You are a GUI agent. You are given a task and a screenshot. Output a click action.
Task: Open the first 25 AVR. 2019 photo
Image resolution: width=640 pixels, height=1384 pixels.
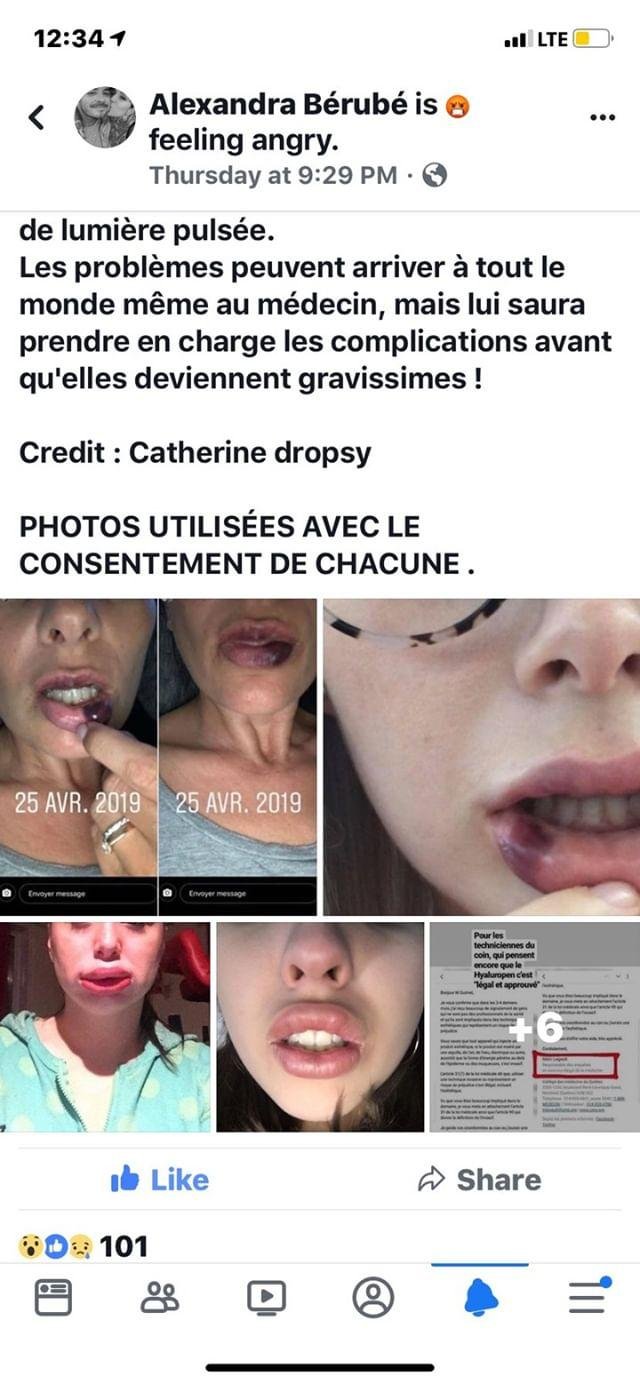[78, 755]
